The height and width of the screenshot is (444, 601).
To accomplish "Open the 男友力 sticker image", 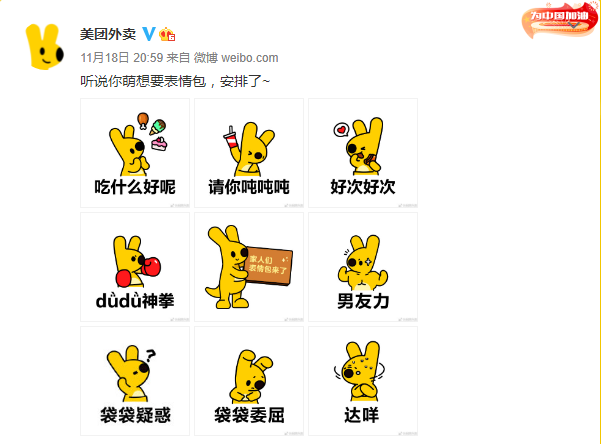I will click(362, 267).
